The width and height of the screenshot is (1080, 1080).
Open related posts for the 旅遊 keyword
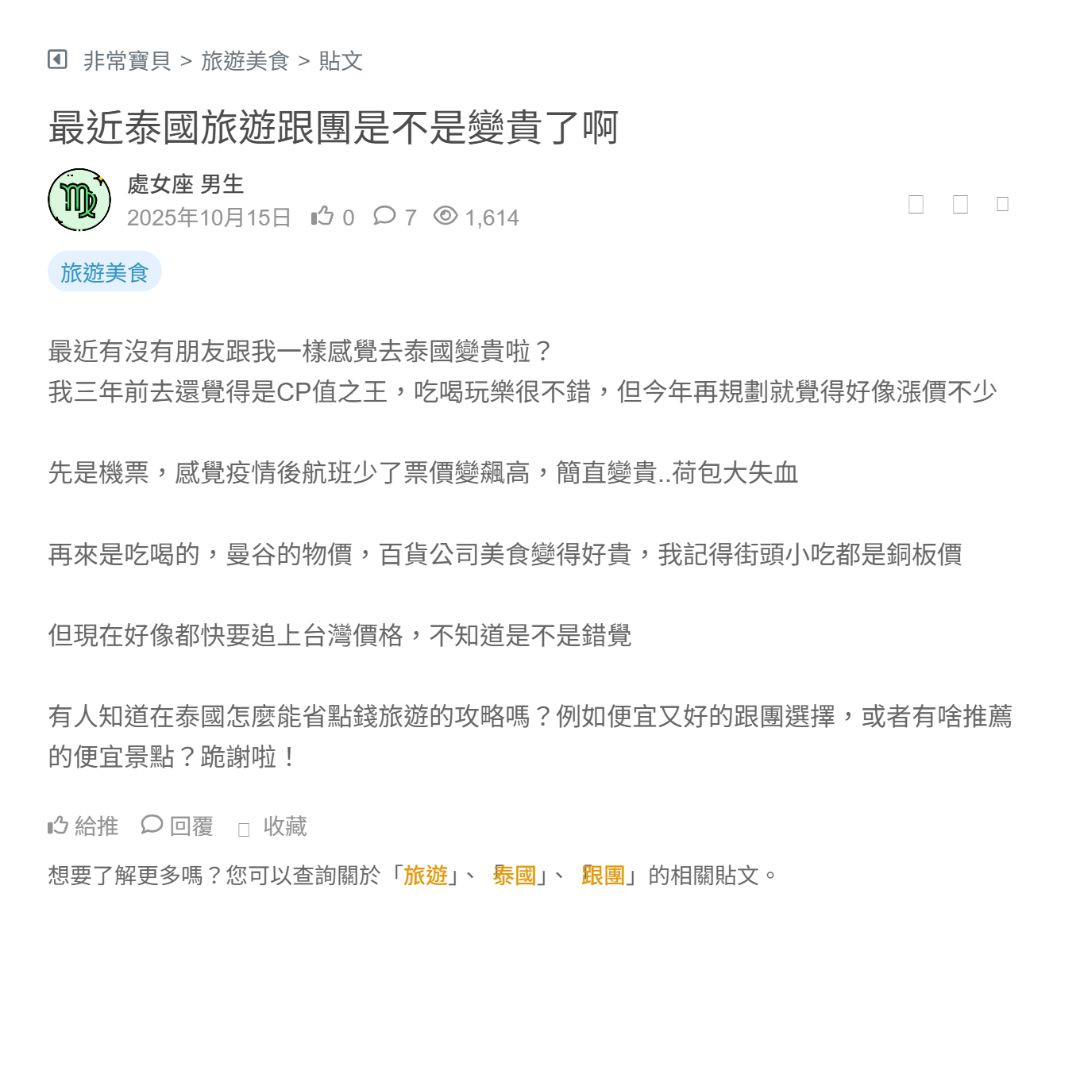[425, 876]
